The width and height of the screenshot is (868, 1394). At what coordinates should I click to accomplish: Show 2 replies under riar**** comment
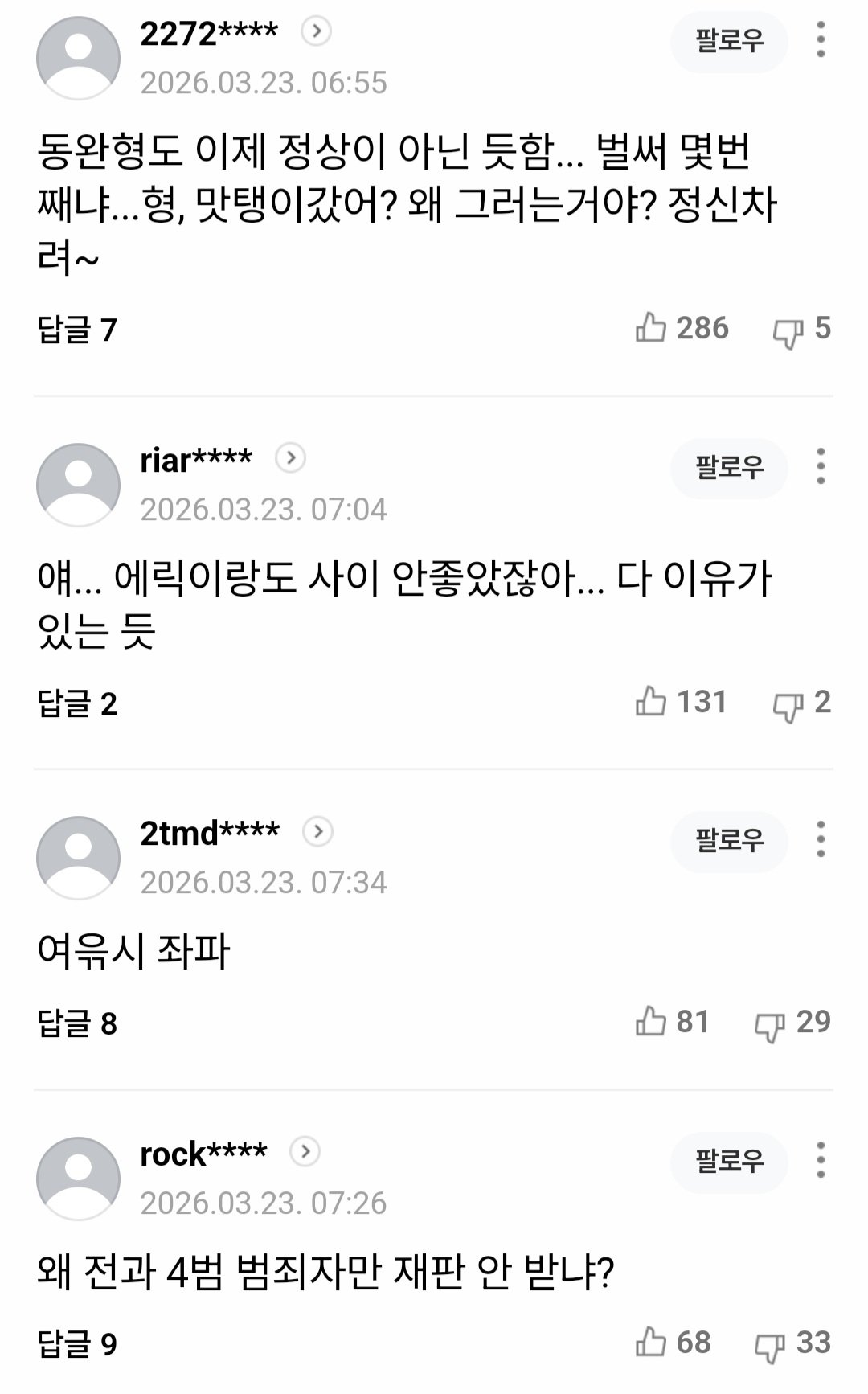[x=77, y=704]
